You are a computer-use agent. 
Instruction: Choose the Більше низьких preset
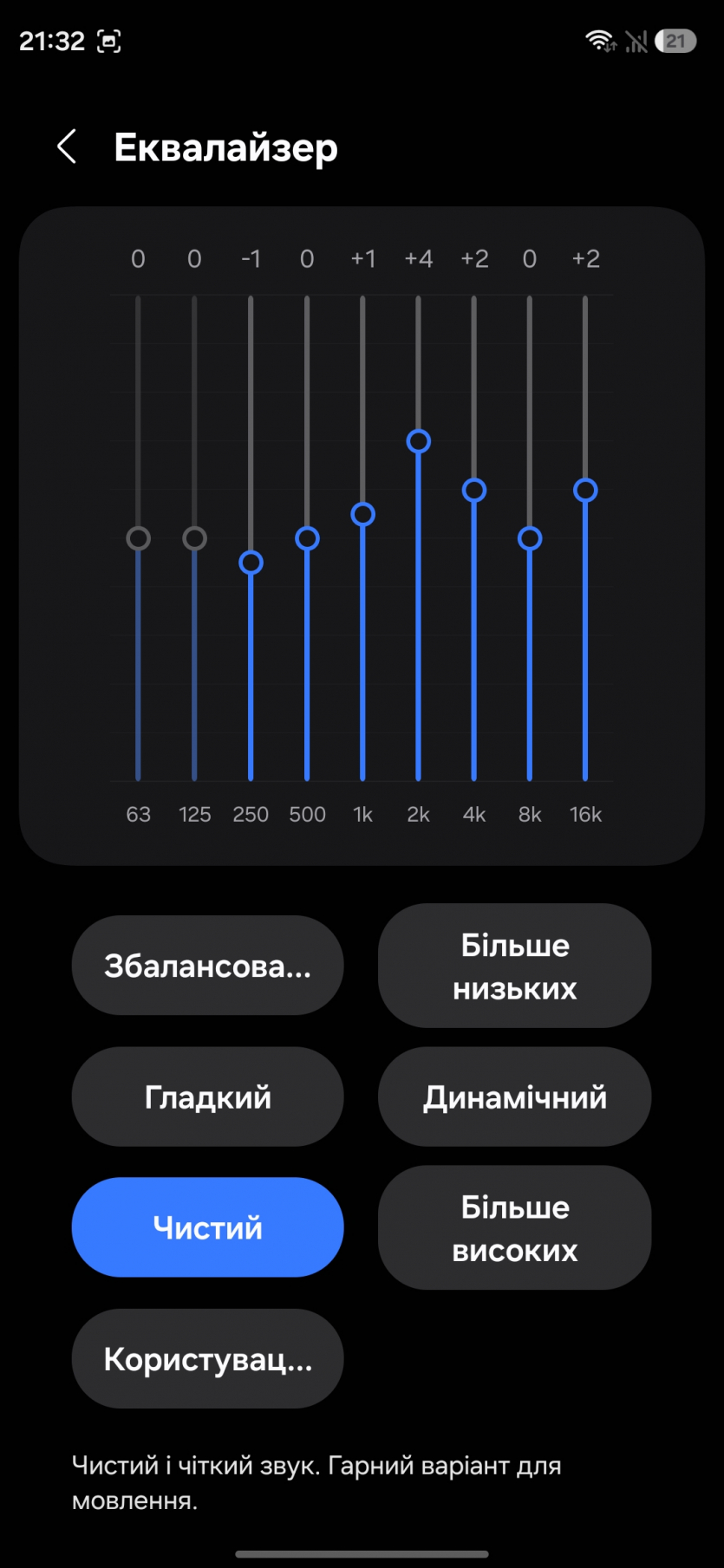coord(514,966)
